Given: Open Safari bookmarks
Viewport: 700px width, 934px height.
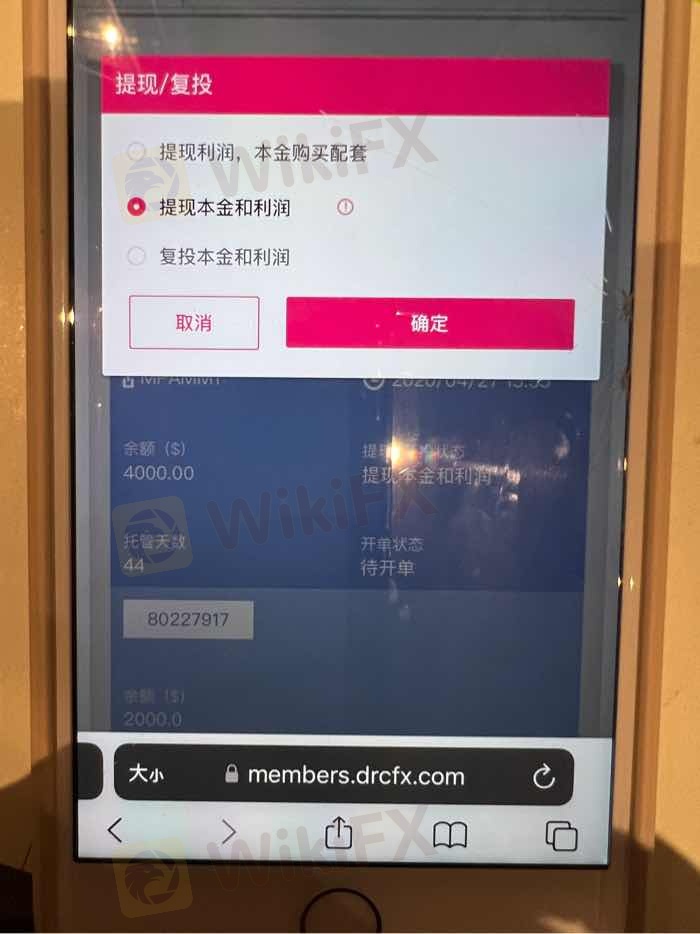Looking at the screenshot, I should [450, 833].
